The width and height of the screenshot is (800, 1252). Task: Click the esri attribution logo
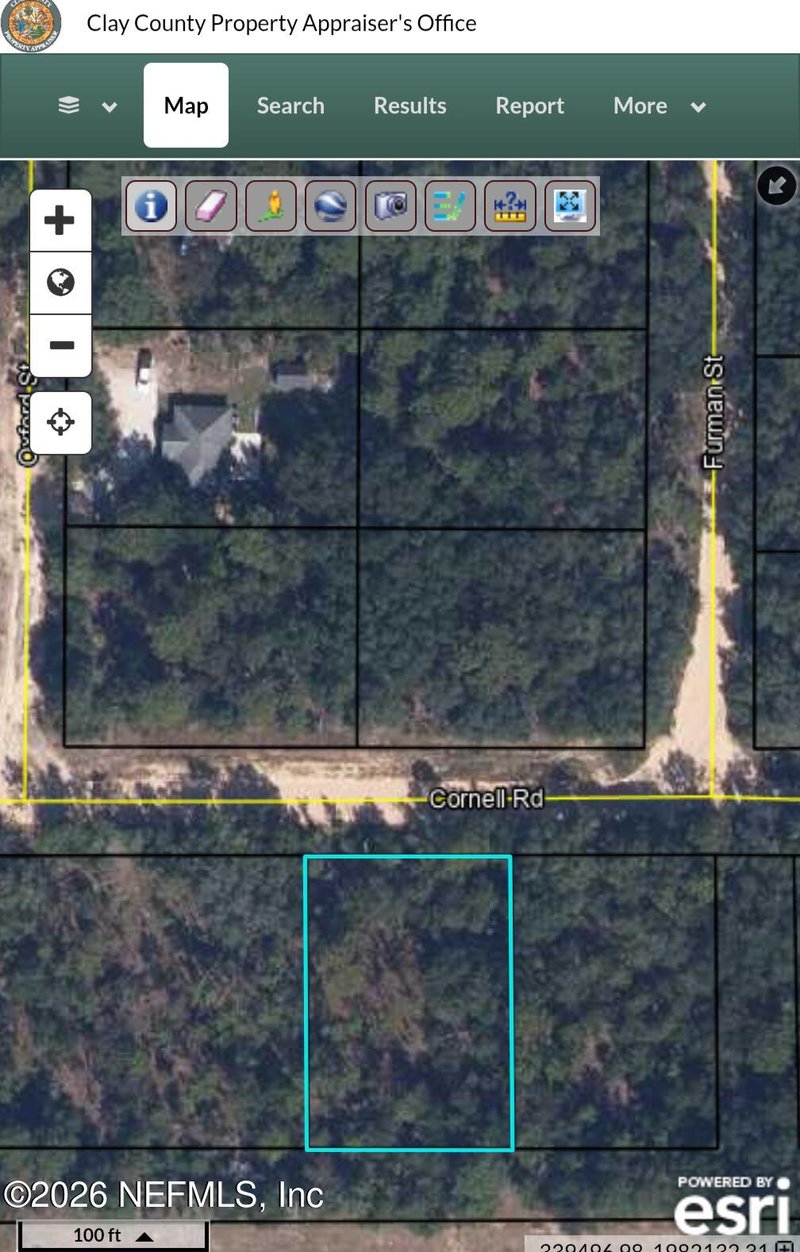point(729,1212)
